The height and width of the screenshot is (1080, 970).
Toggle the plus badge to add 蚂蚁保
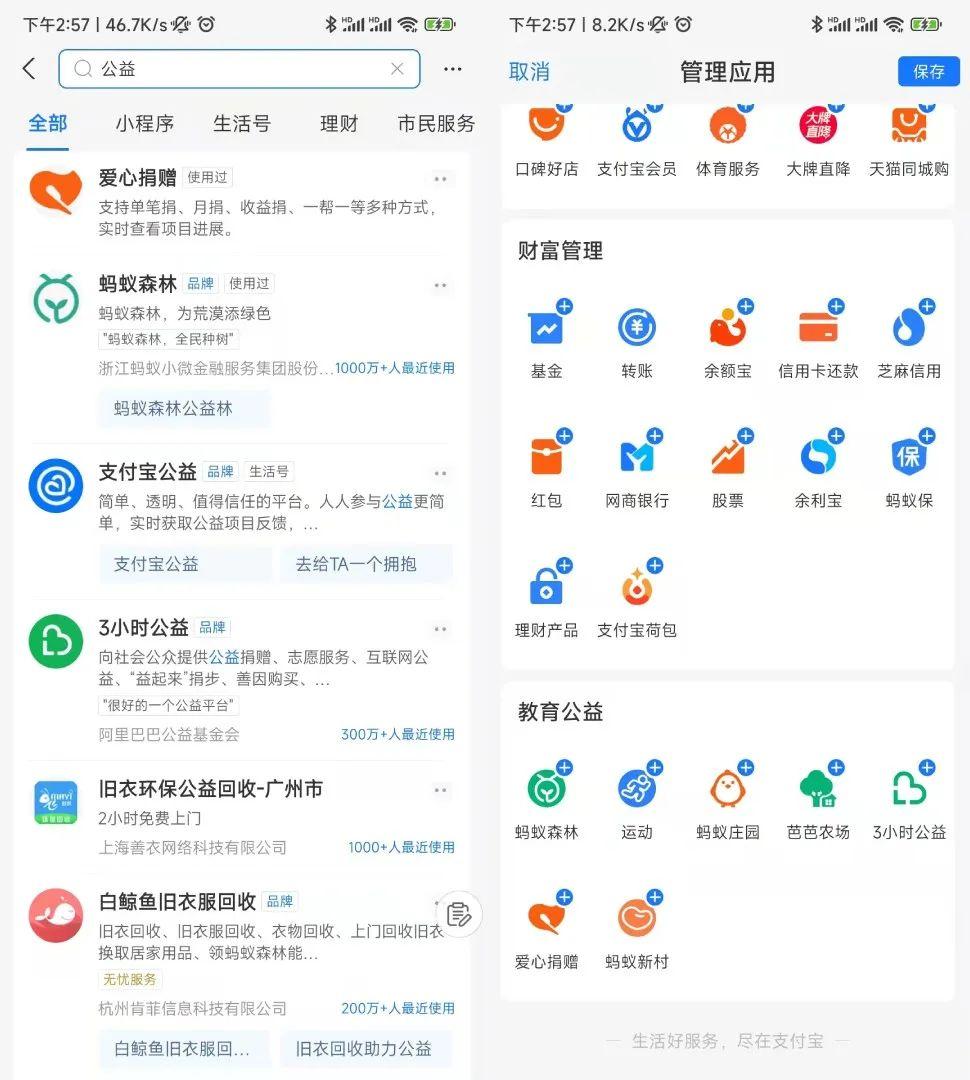point(927,437)
